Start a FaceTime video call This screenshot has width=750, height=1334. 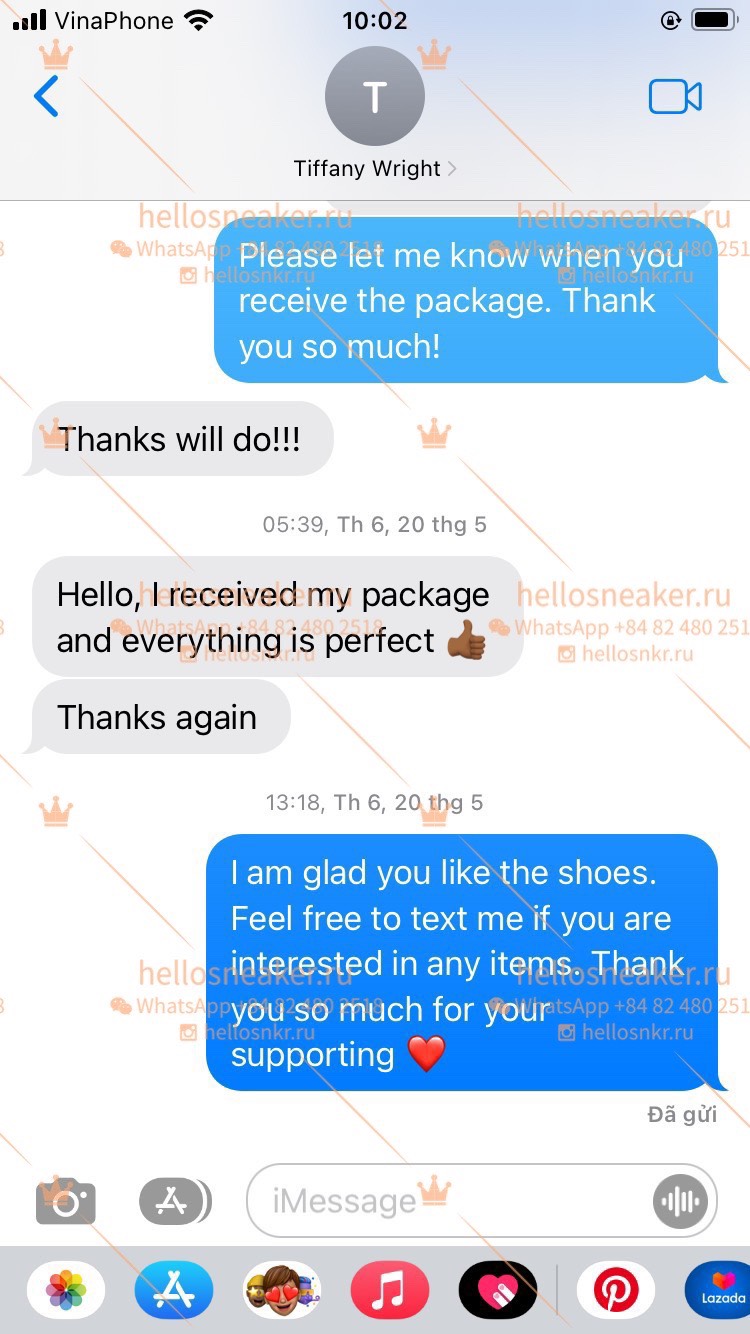(x=675, y=97)
